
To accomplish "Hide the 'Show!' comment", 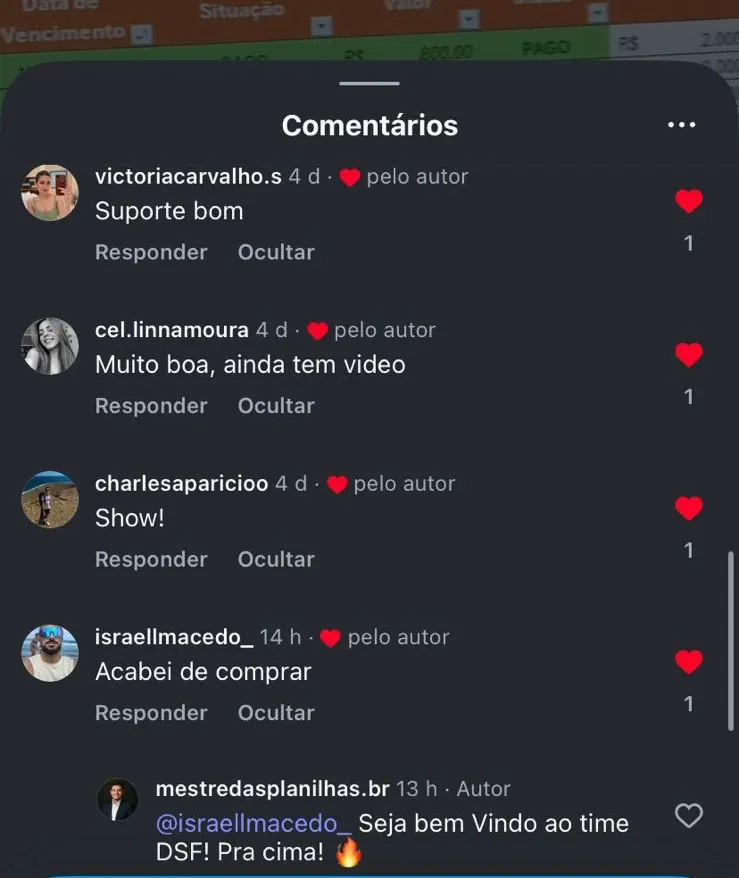I will coord(276,559).
